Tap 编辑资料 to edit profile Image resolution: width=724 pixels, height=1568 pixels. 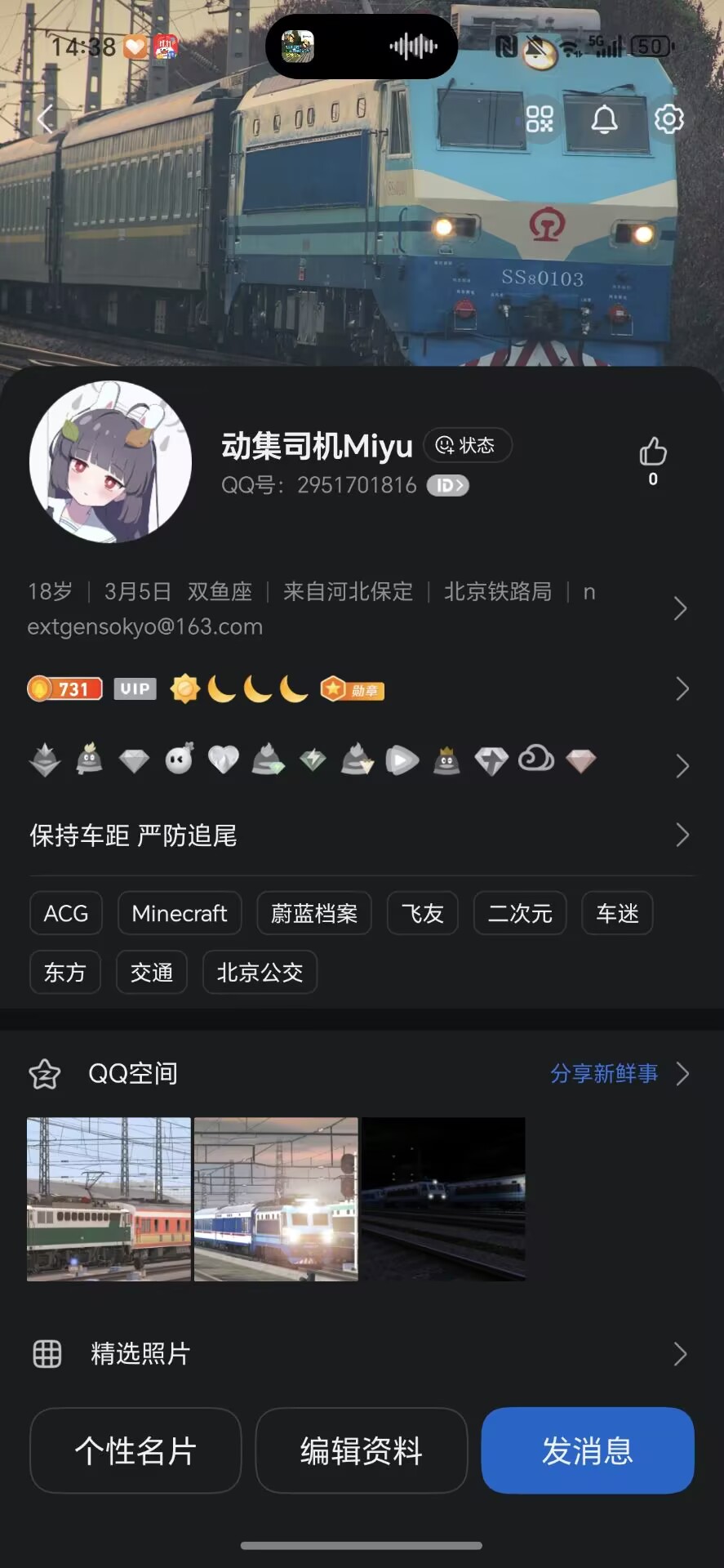362,1450
